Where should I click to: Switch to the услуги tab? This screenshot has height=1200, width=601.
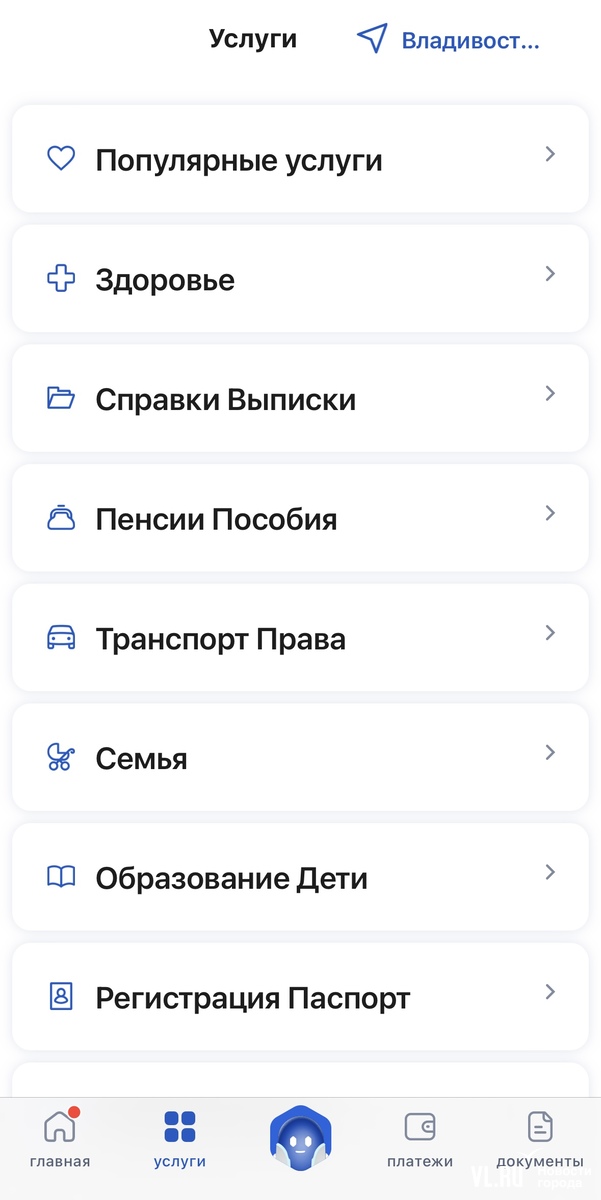(x=180, y=1139)
